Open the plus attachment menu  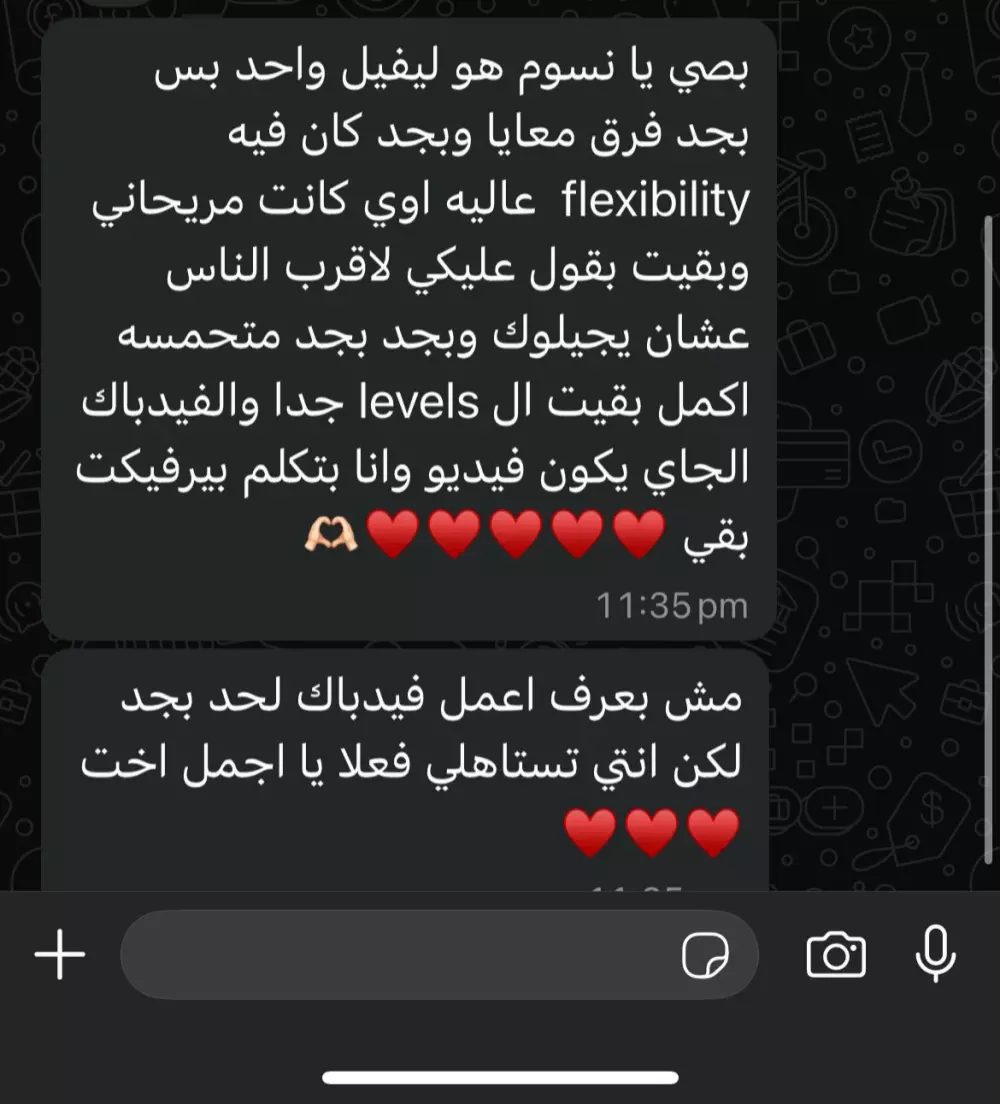(x=60, y=954)
